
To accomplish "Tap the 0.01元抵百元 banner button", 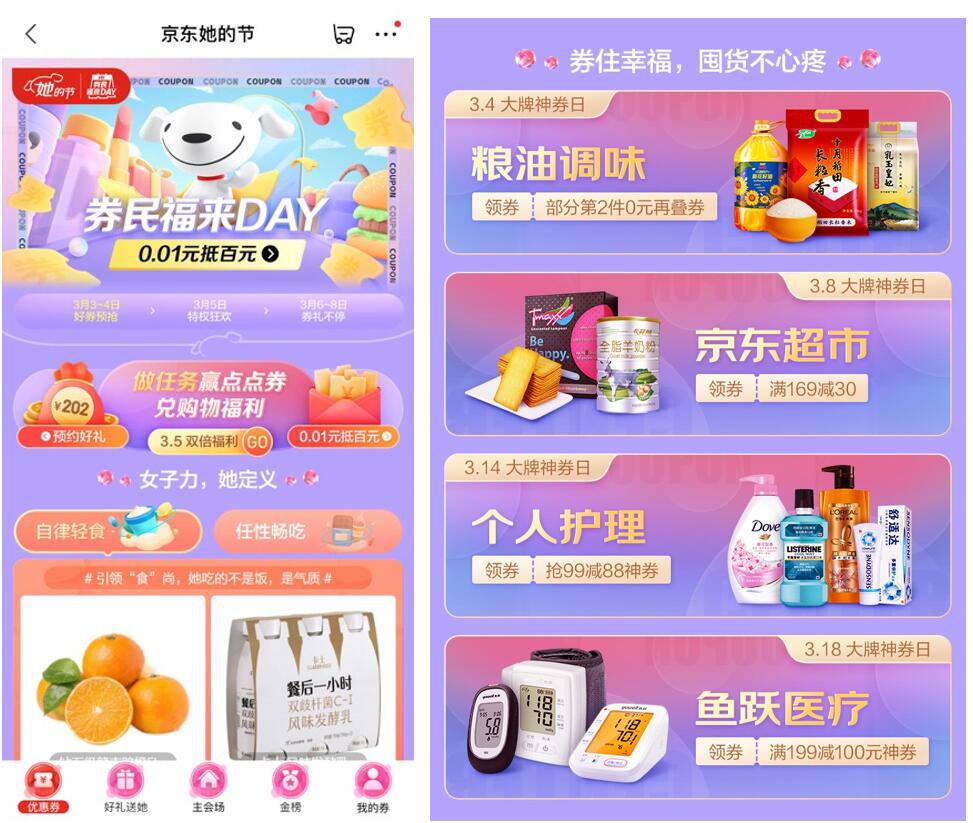I will click(208, 254).
